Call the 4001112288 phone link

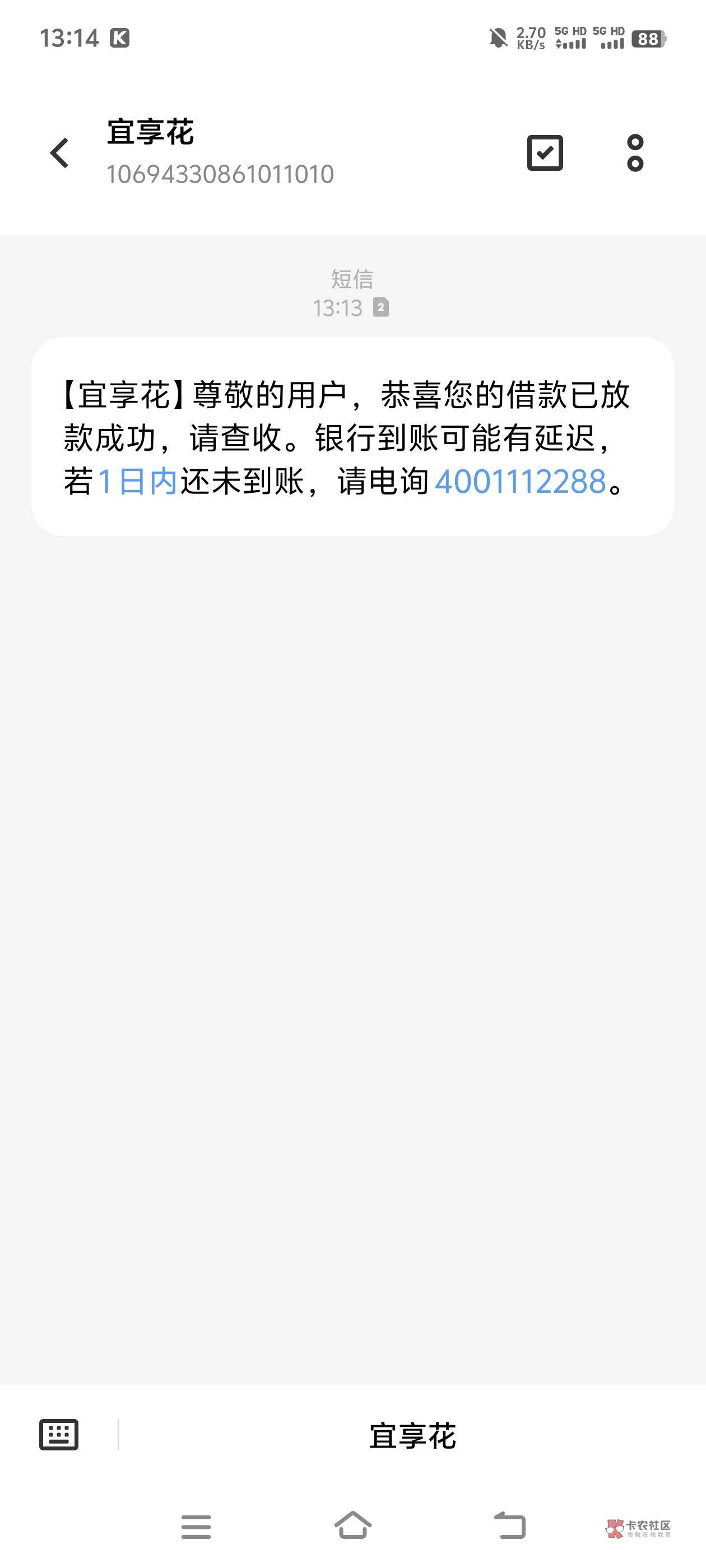click(x=520, y=482)
